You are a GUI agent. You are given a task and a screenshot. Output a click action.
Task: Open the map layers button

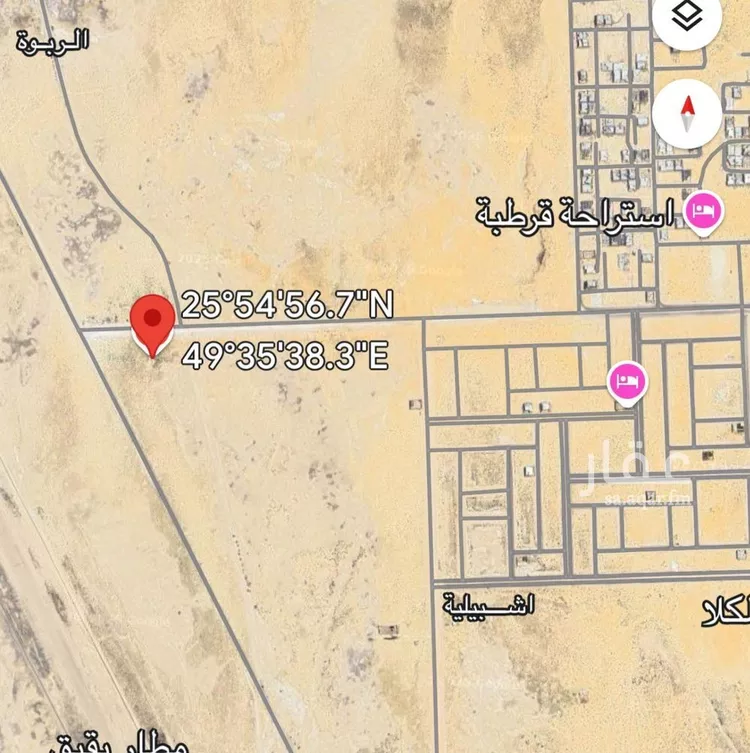tap(687, 17)
